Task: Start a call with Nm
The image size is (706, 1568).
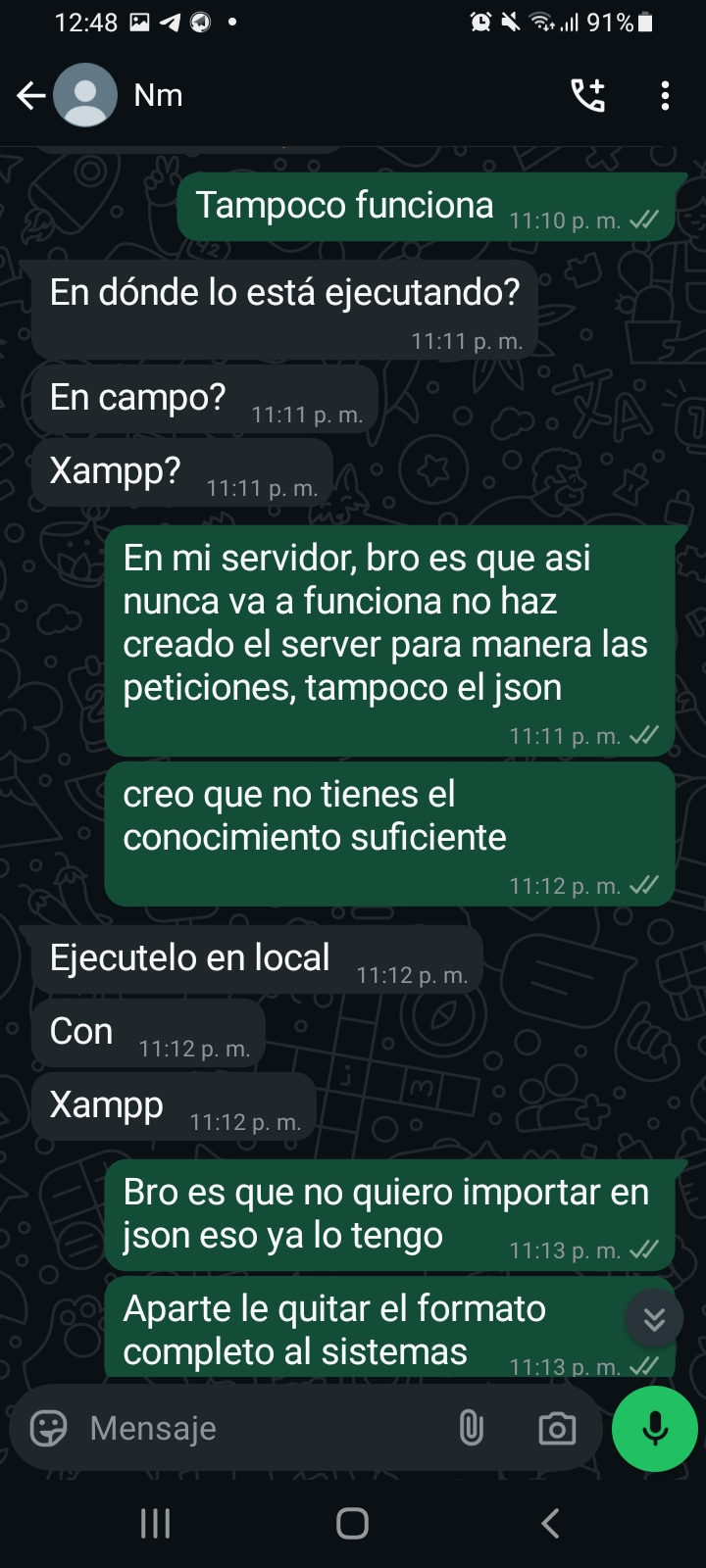Action: click(588, 95)
